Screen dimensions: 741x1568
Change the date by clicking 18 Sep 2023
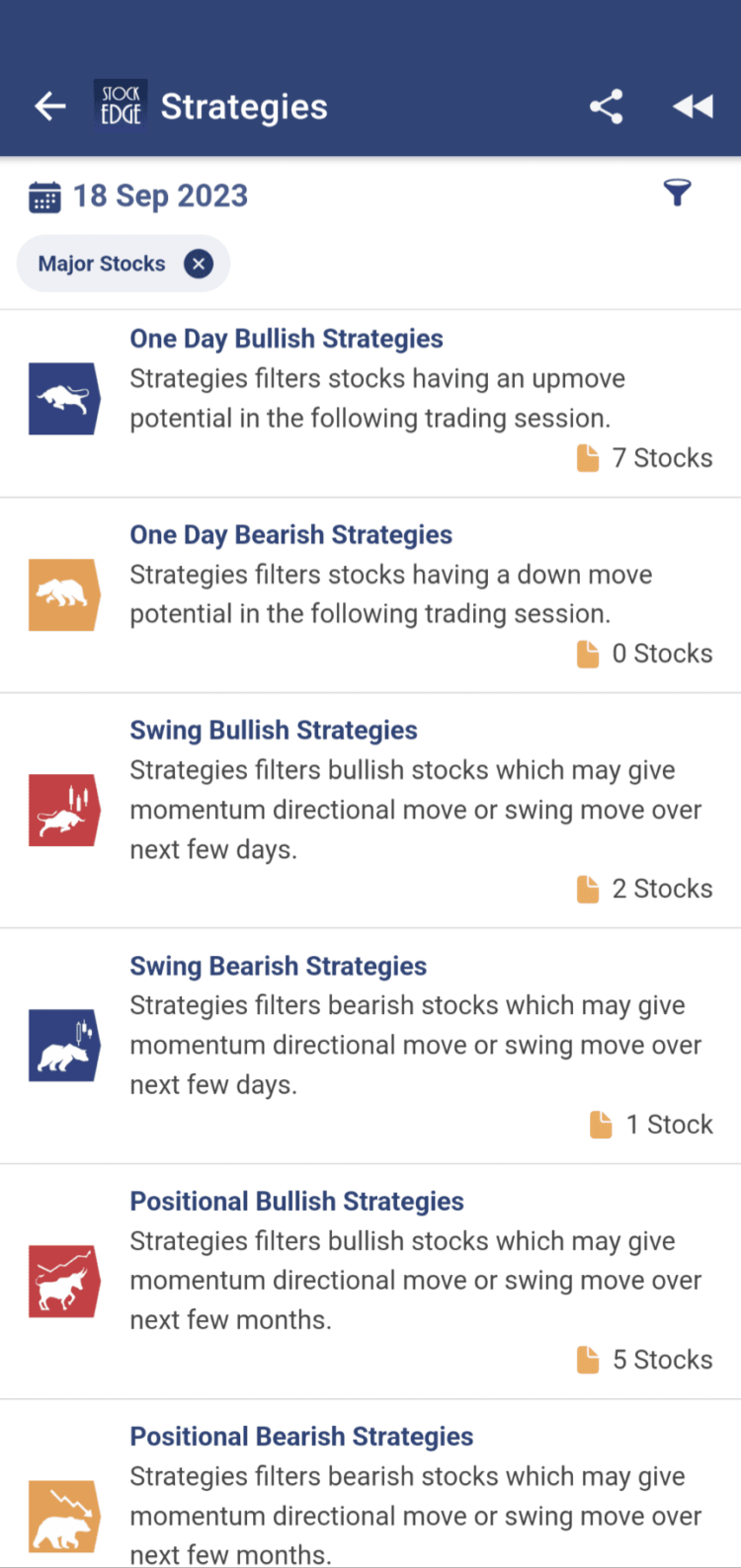pyautogui.click(x=159, y=195)
